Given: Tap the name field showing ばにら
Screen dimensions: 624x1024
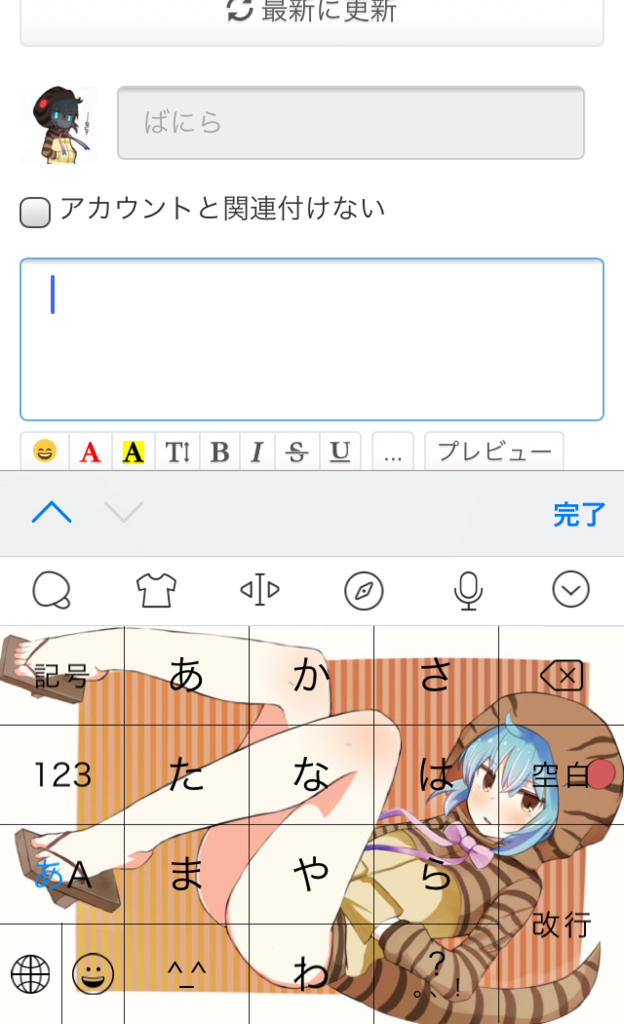Looking at the screenshot, I should [351, 123].
